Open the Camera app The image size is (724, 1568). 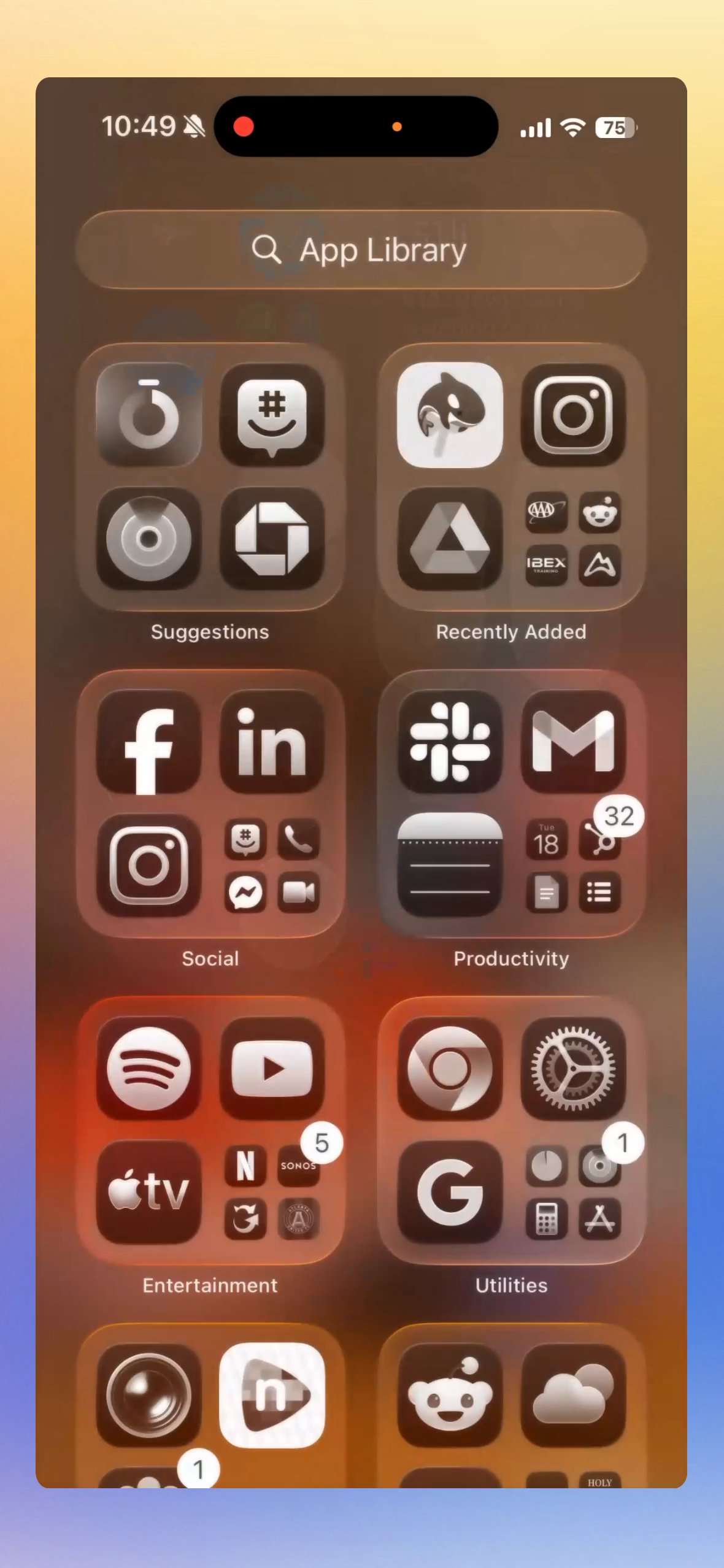(148, 1395)
